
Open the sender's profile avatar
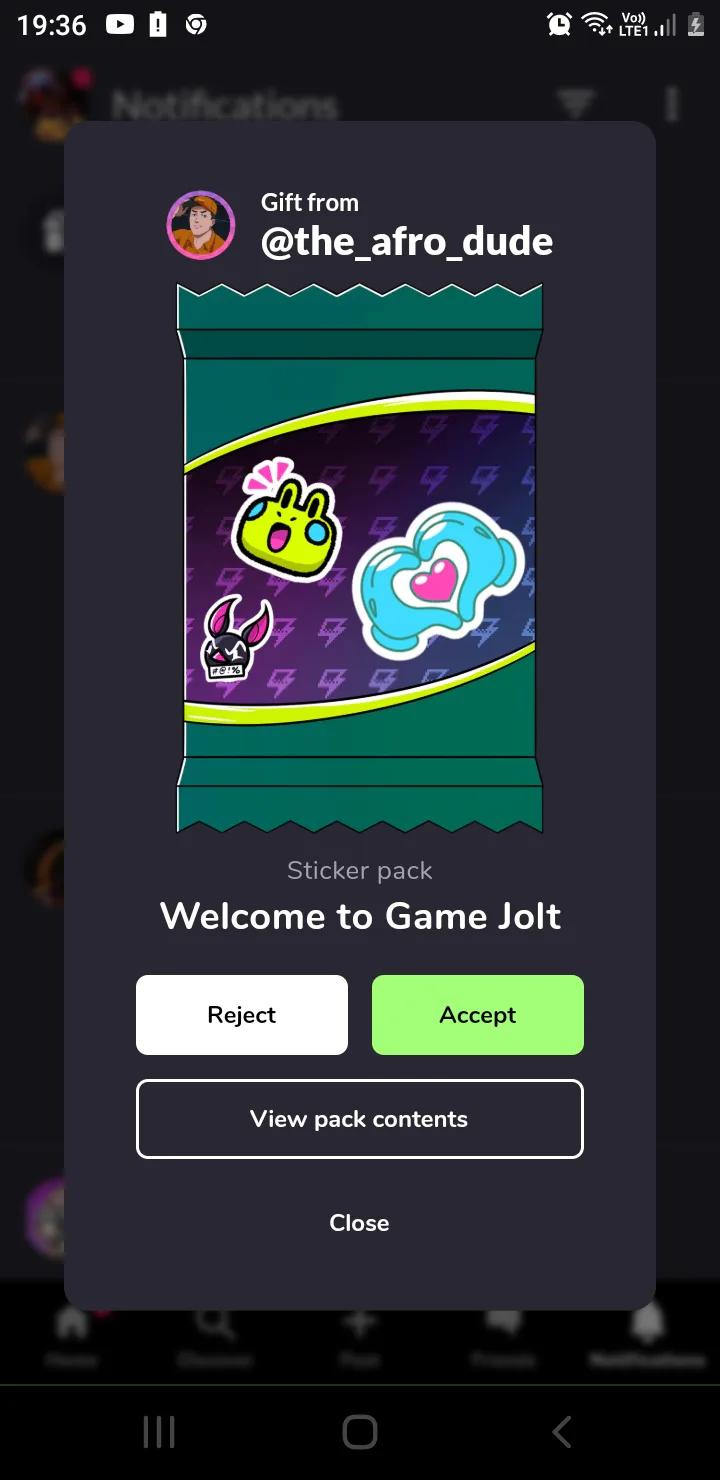tap(201, 225)
